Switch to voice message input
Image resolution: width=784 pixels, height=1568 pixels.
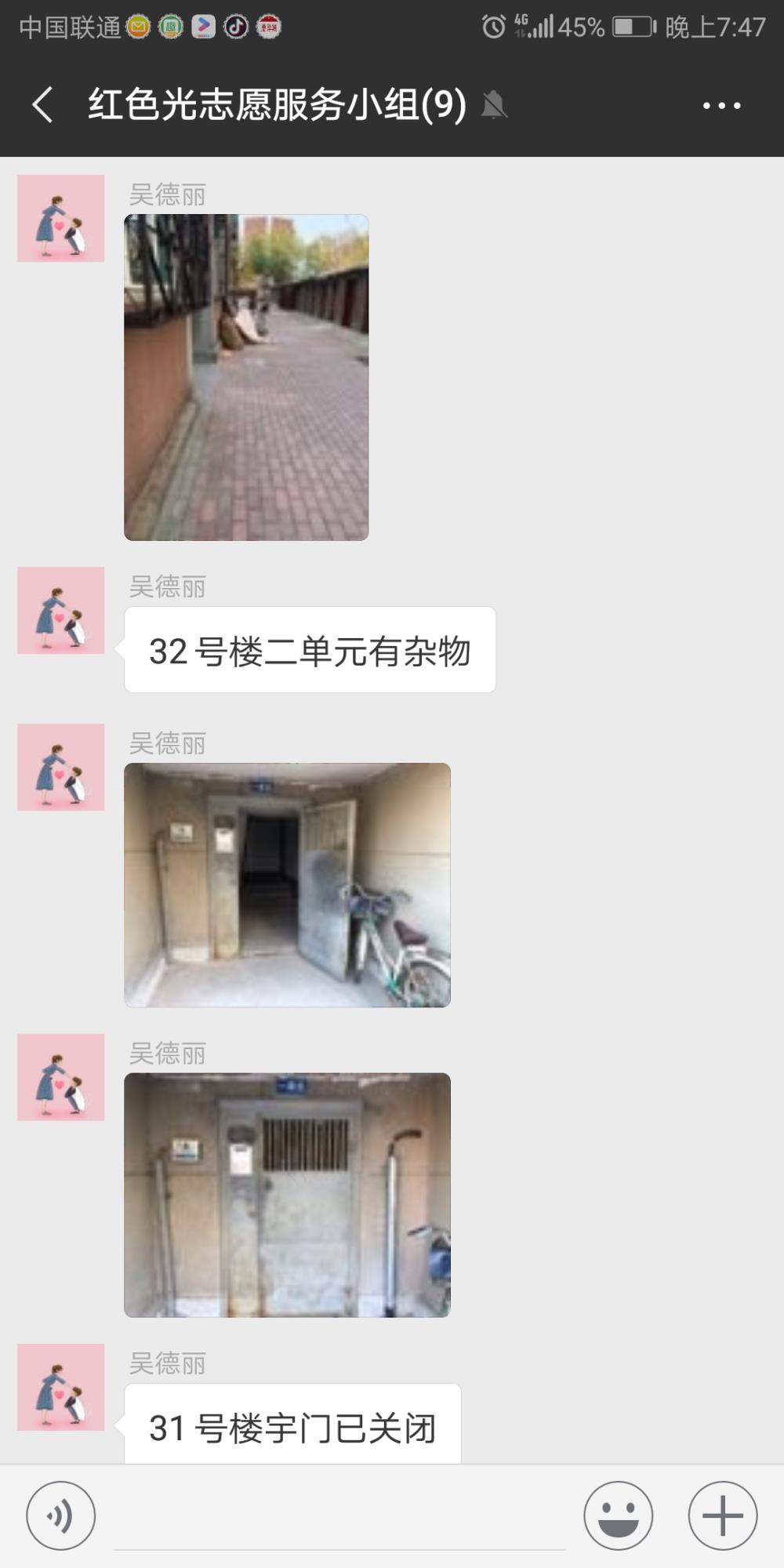61,1515
